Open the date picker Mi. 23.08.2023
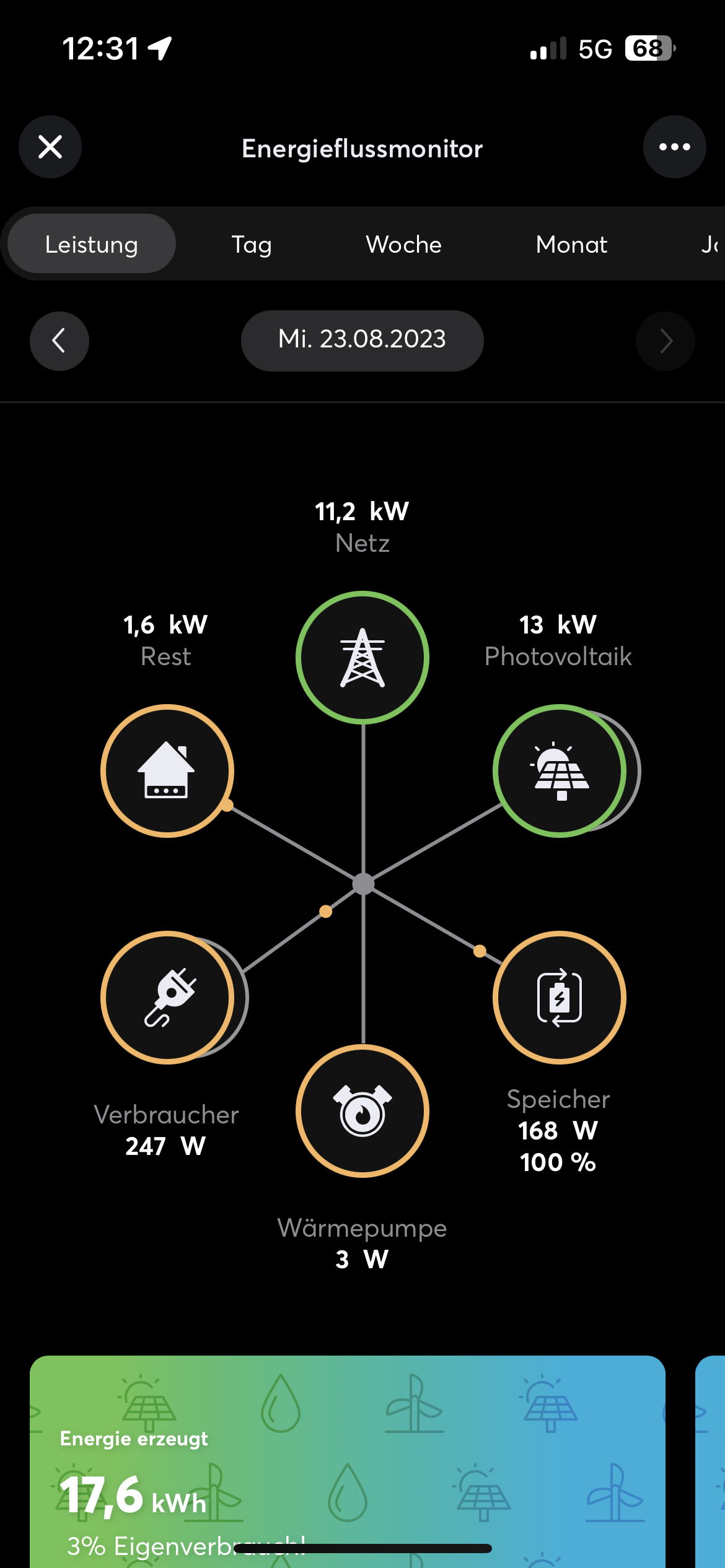725x1568 pixels. [362, 341]
